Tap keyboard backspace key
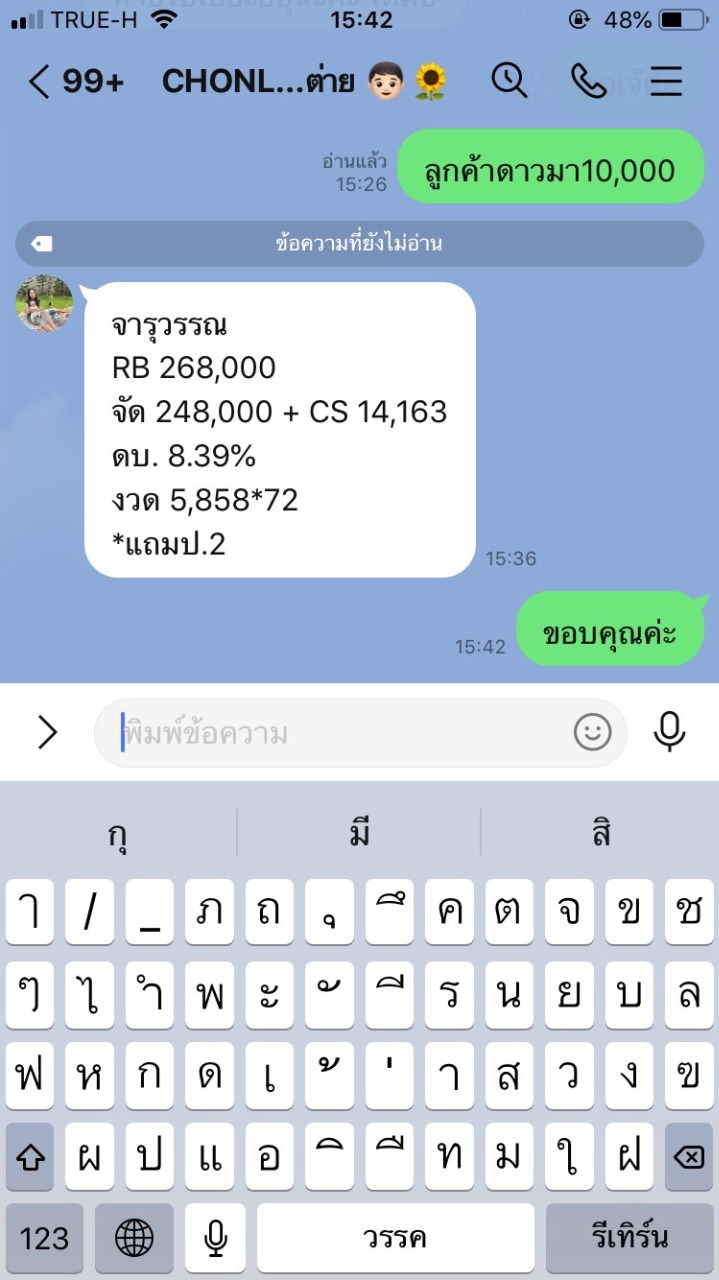 (x=688, y=1157)
